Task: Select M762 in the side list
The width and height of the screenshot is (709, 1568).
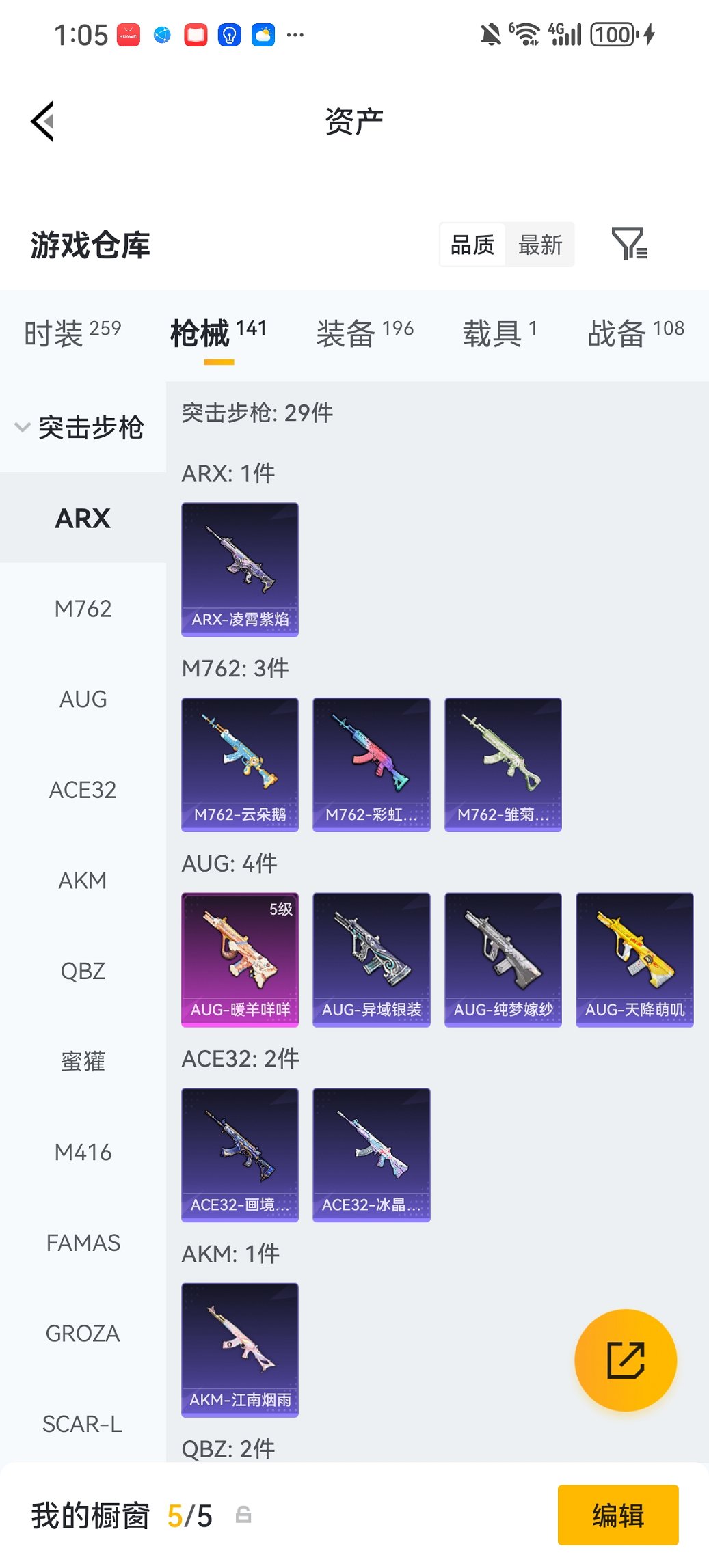Action: (x=83, y=609)
